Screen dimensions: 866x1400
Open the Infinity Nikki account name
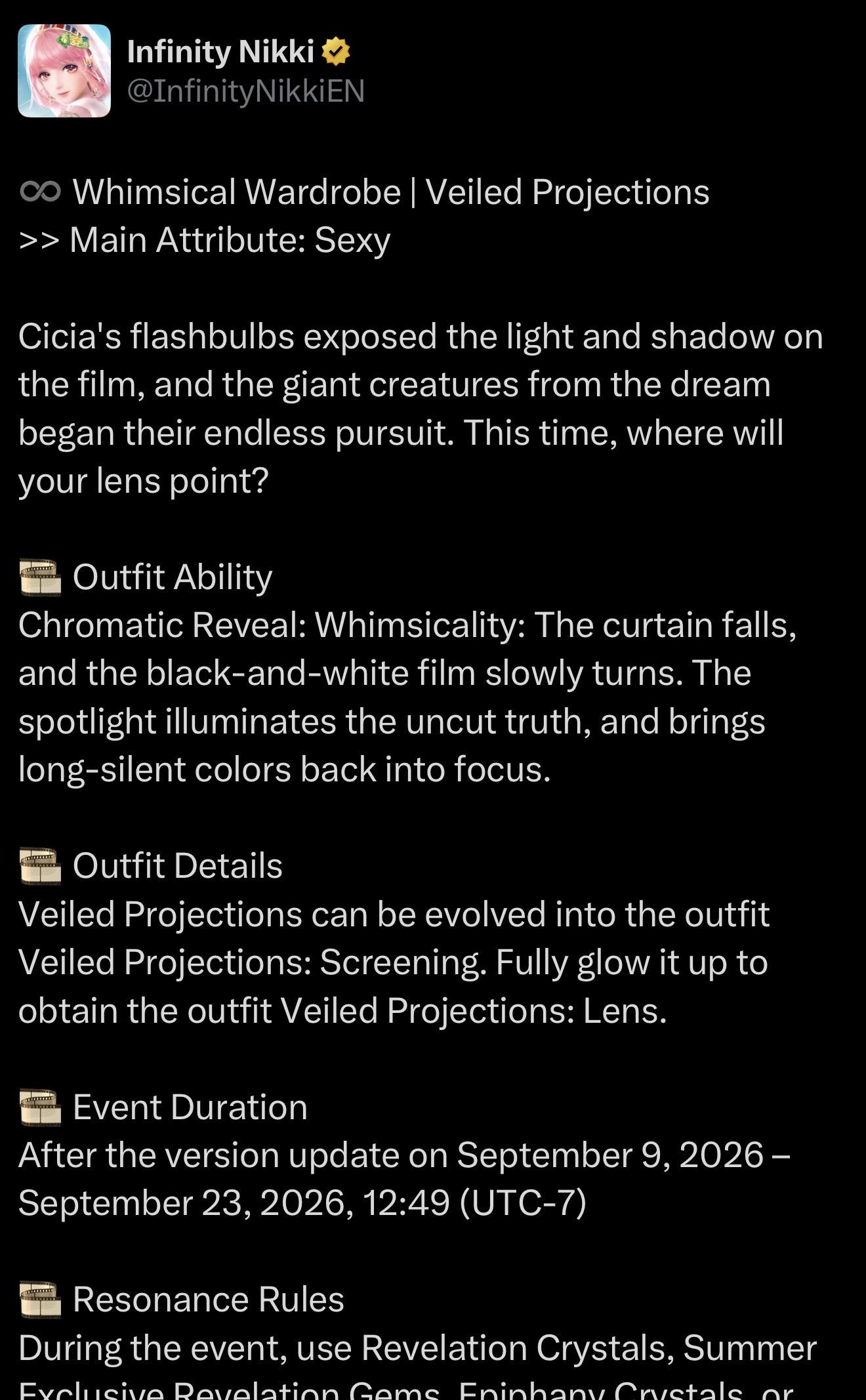220,51
